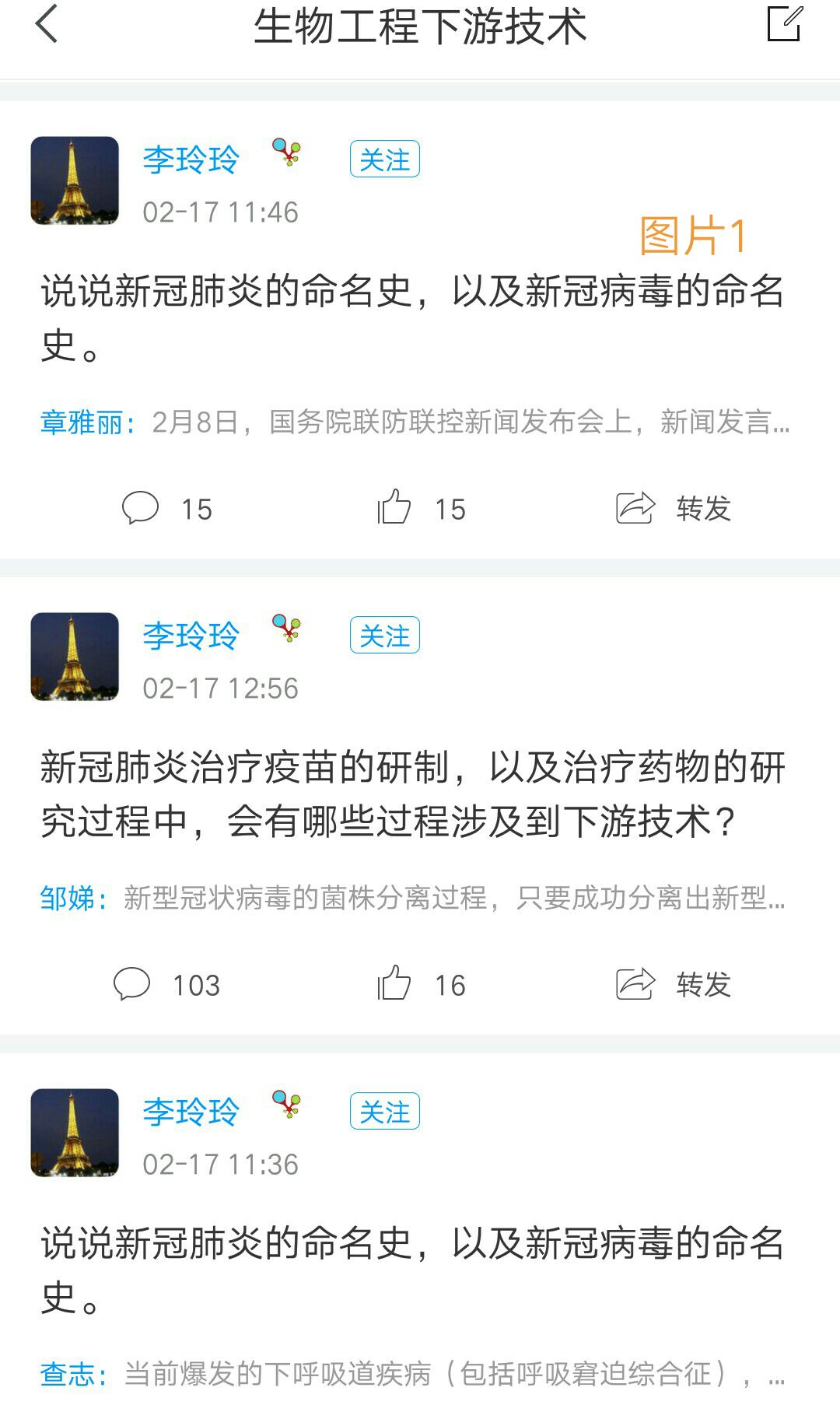840x1419 pixels.
Task: Open 李玲玲's avatar on 12:56 post
Action: [75, 657]
